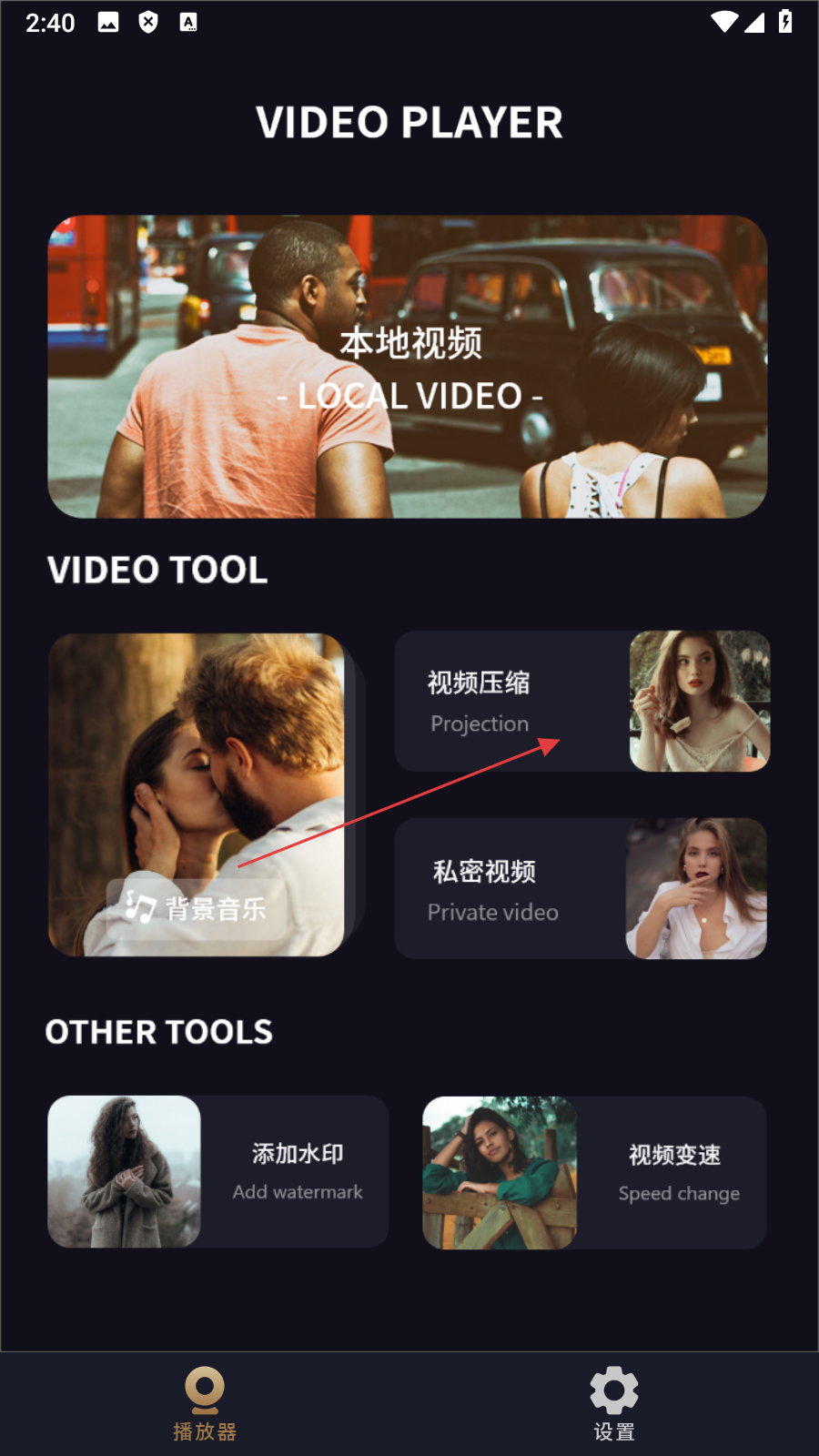Open the Private video (私密视频) card

point(581,889)
